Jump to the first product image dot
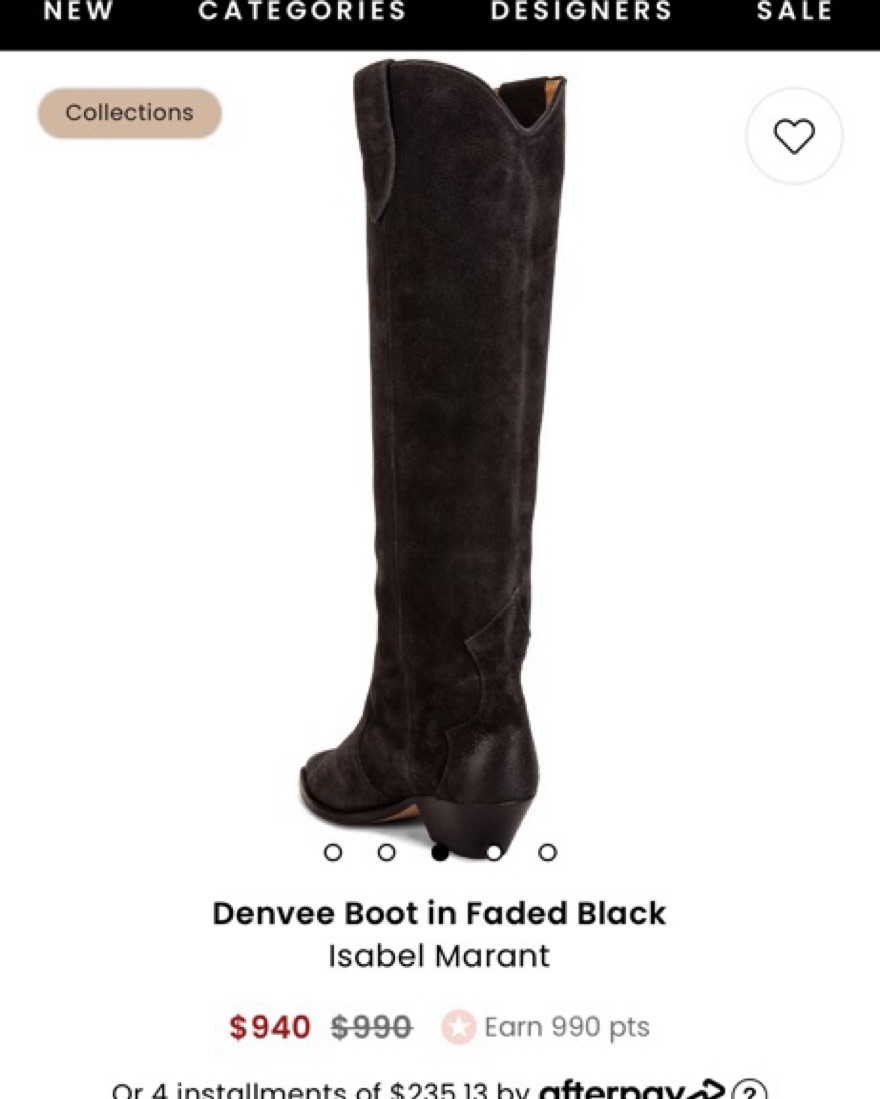880x1099 pixels. 333,852
